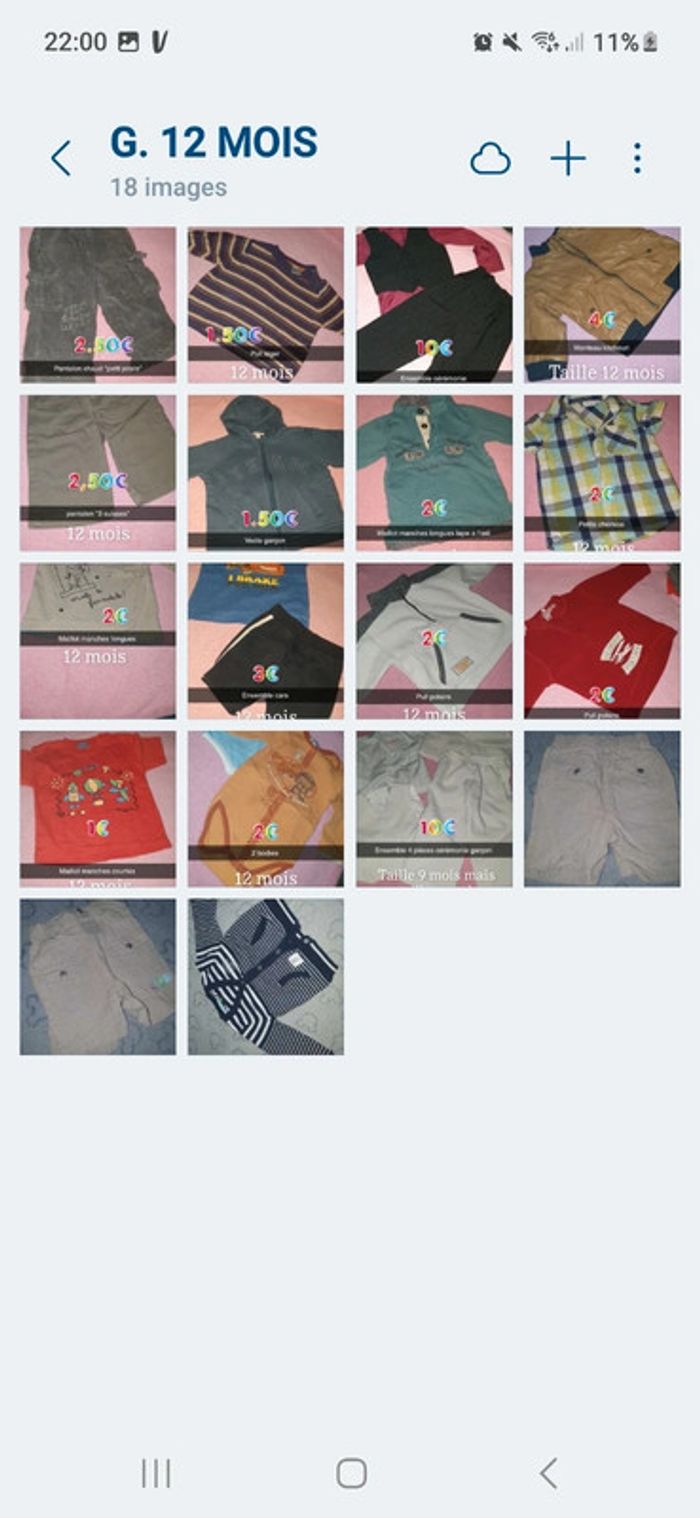The width and height of the screenshot is (700, 1518).
Task: View the plaid checkered shirt photo
Action: [x=602, y=473]
